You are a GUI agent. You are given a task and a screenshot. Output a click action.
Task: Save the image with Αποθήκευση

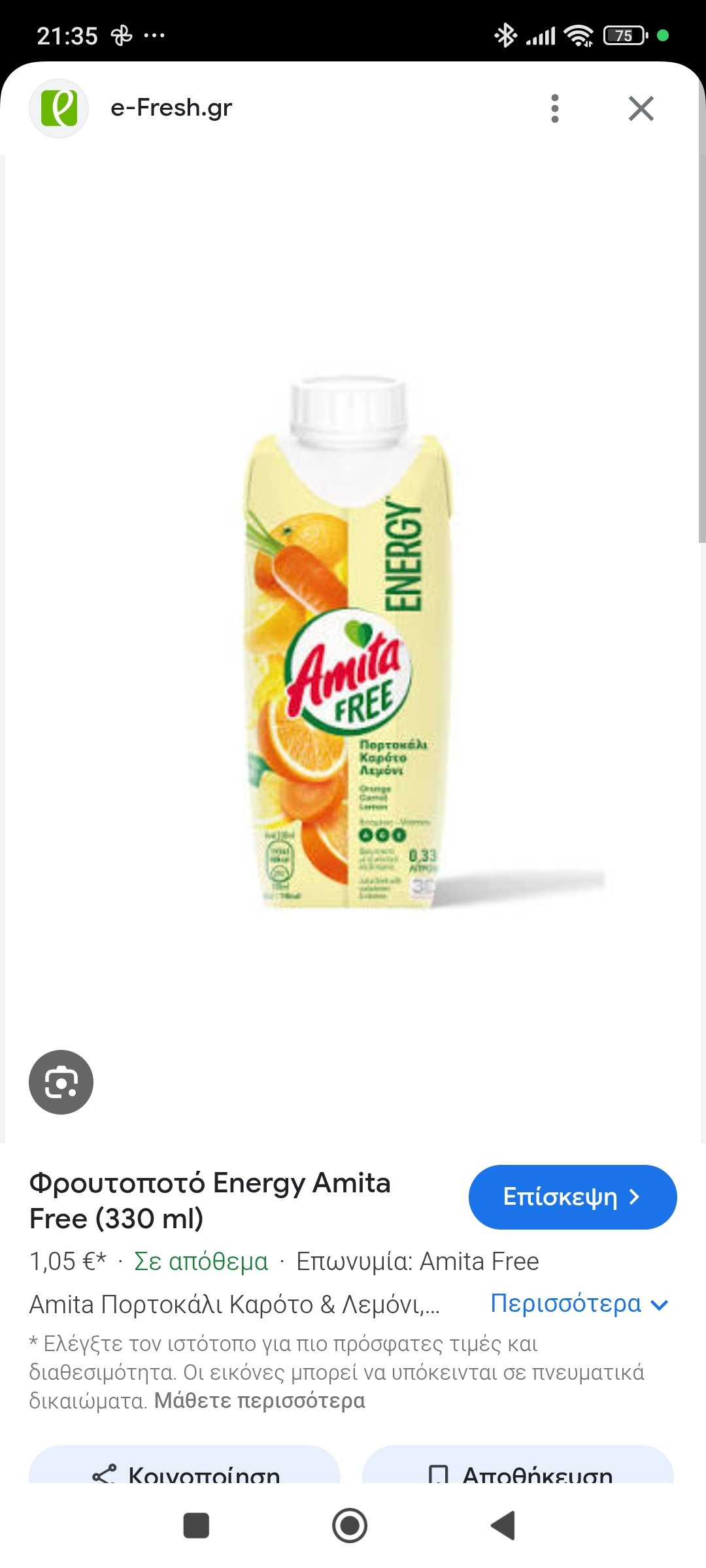click(x=518, y=1471)
